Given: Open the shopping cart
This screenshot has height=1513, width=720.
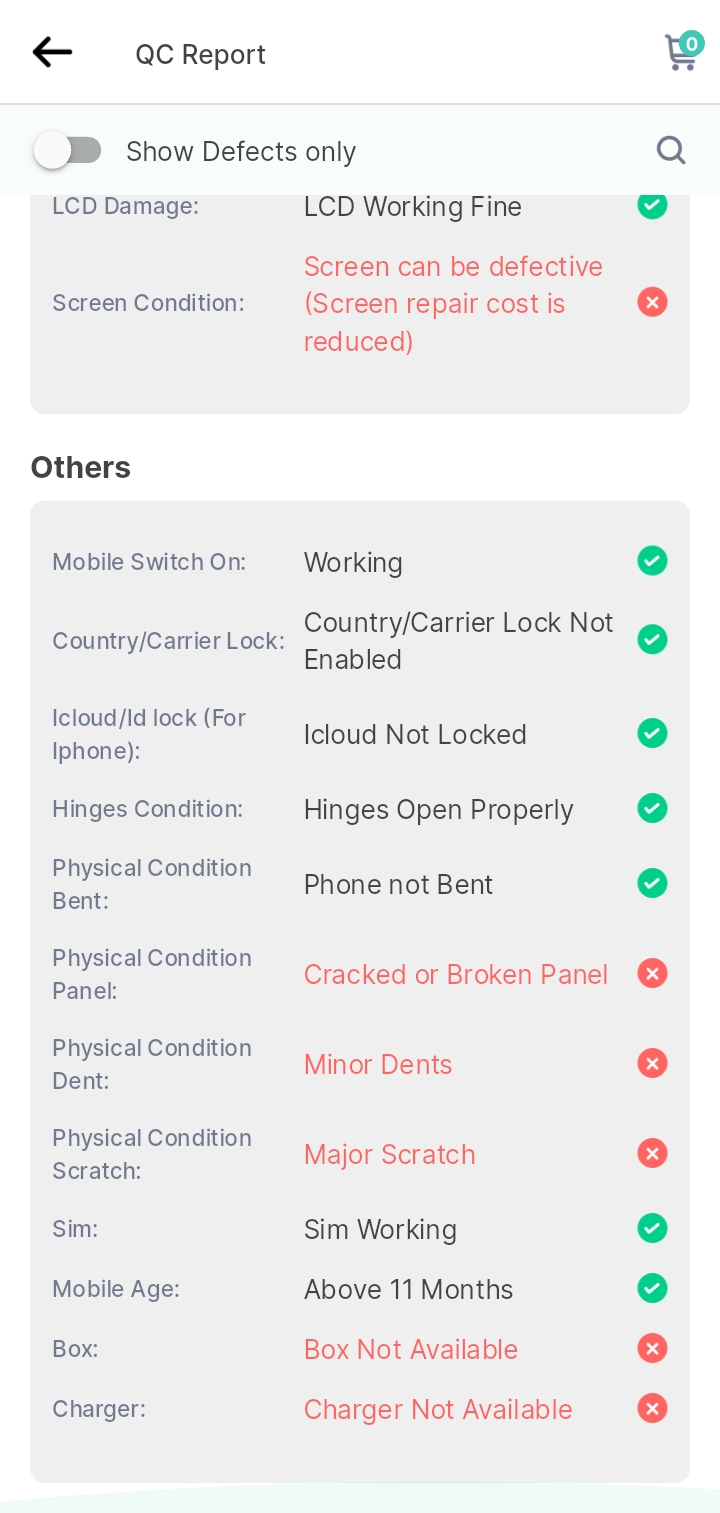Looking at the screenshot, I should coord(684,51).
